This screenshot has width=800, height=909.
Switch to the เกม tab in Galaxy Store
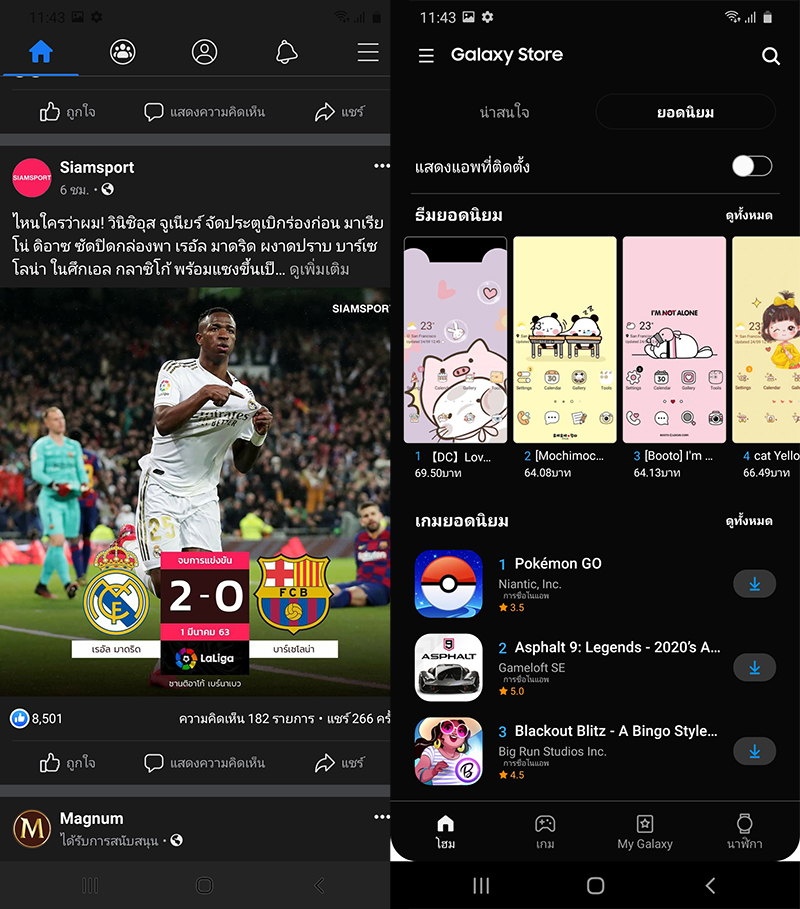point(545,831)
